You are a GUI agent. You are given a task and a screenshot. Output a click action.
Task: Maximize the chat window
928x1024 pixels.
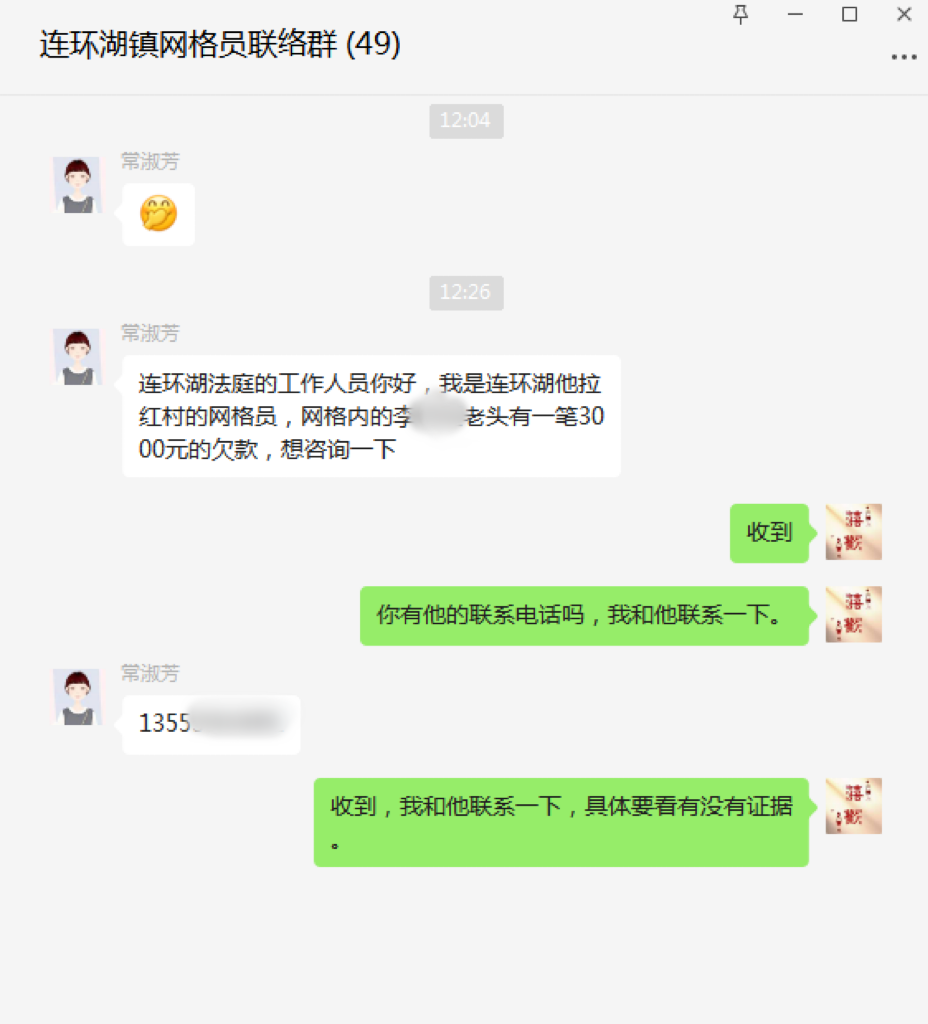849,14
